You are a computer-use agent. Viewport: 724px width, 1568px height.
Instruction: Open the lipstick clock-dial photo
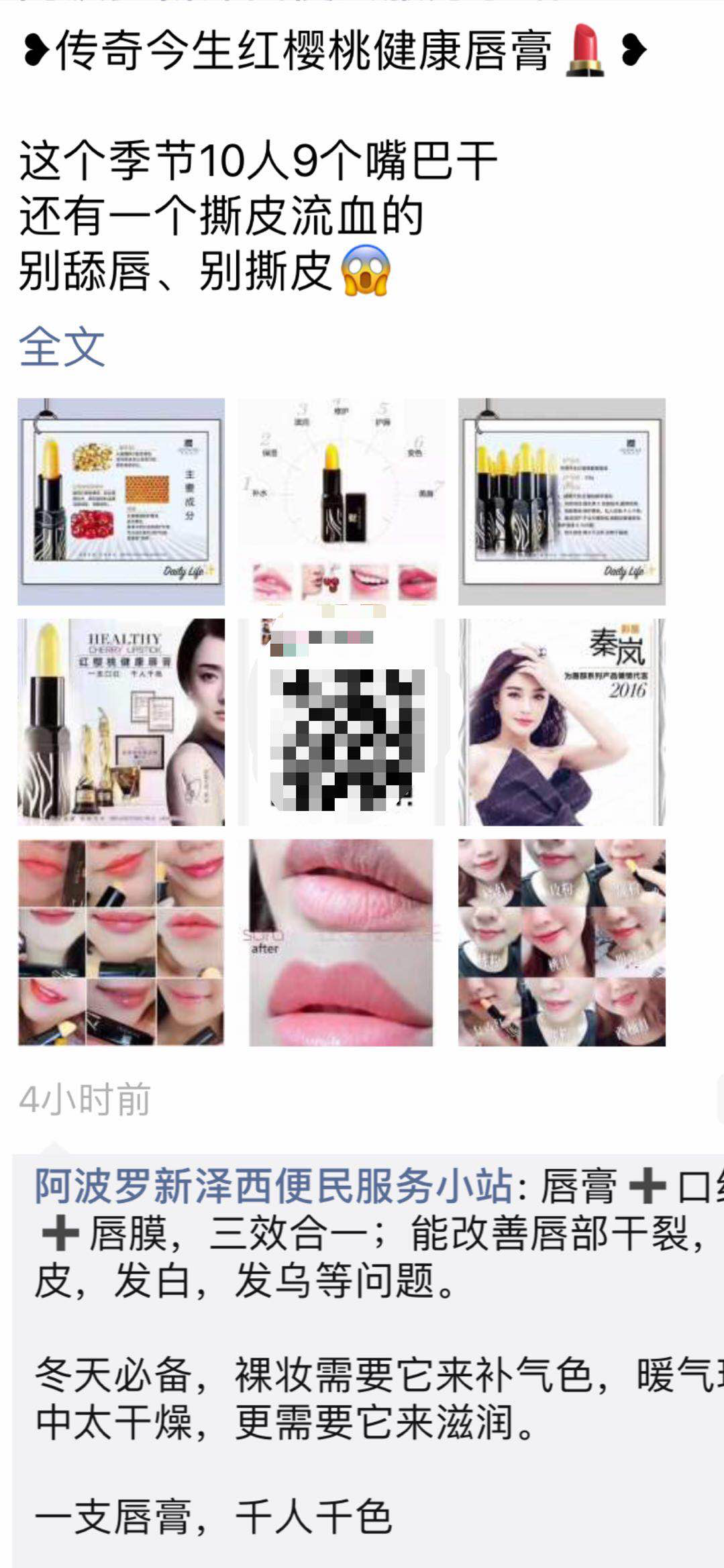pos(341,502)
